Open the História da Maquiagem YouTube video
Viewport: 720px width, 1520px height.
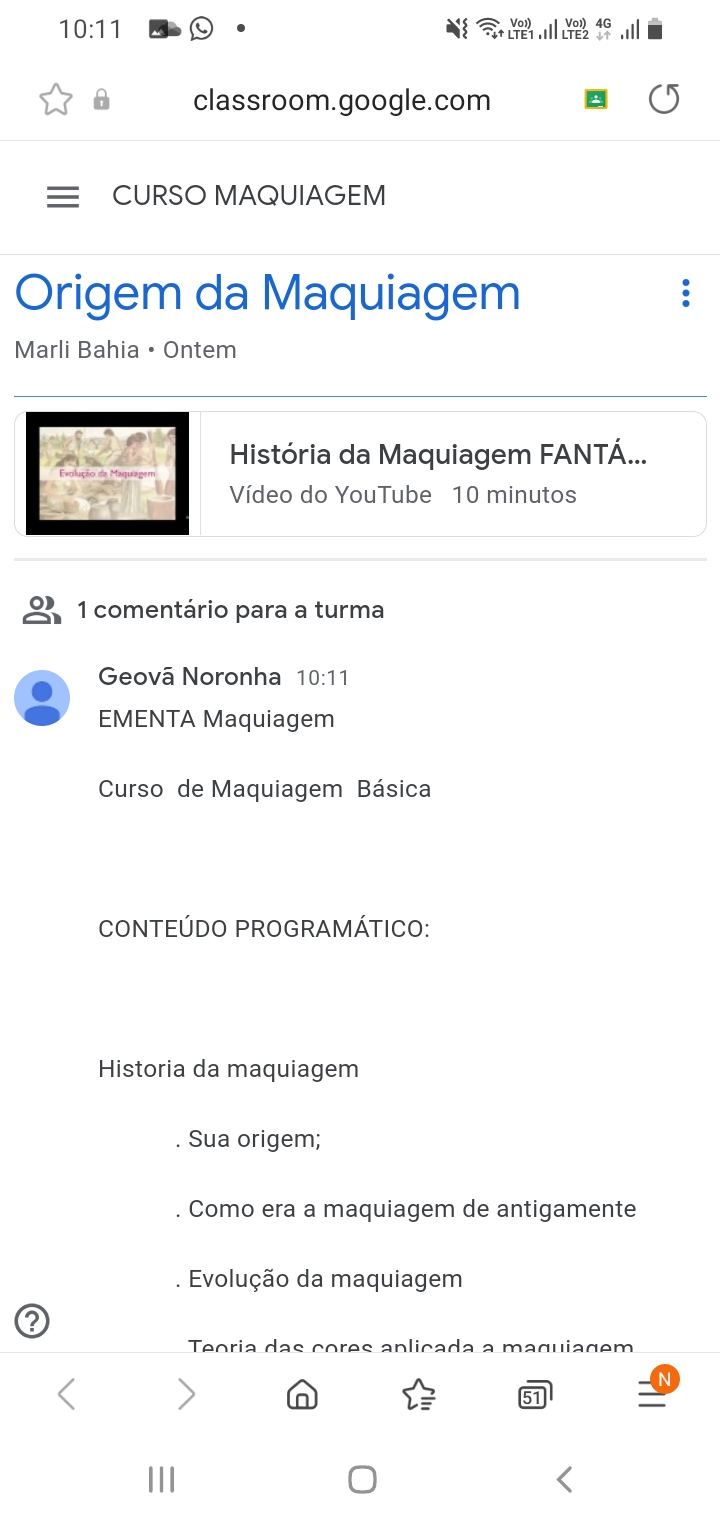[360, 474]
